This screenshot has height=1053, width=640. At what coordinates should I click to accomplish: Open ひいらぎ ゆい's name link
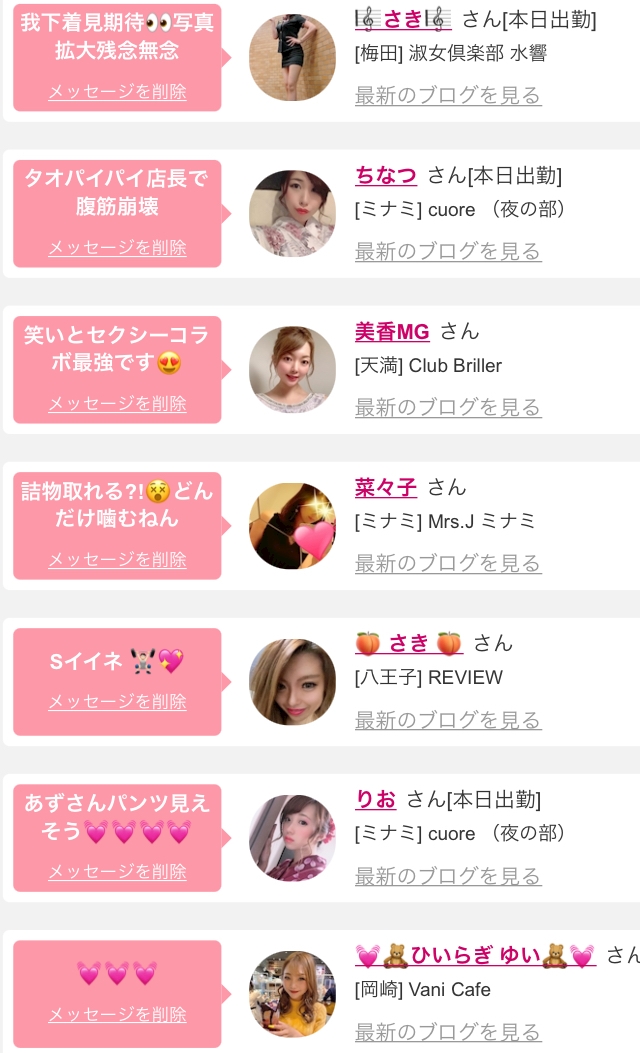475,956
